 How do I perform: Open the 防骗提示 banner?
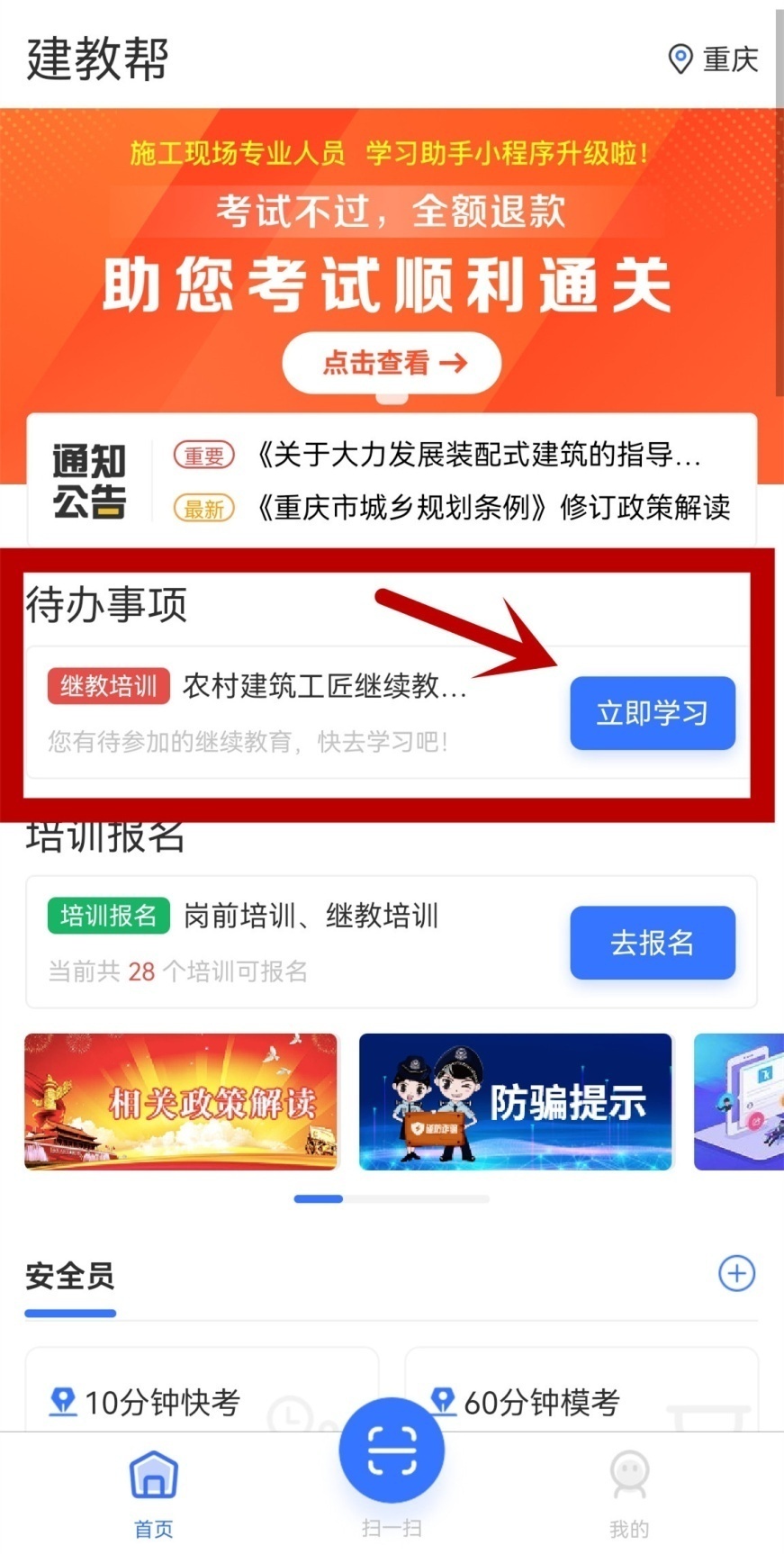tap(515, 1101)
